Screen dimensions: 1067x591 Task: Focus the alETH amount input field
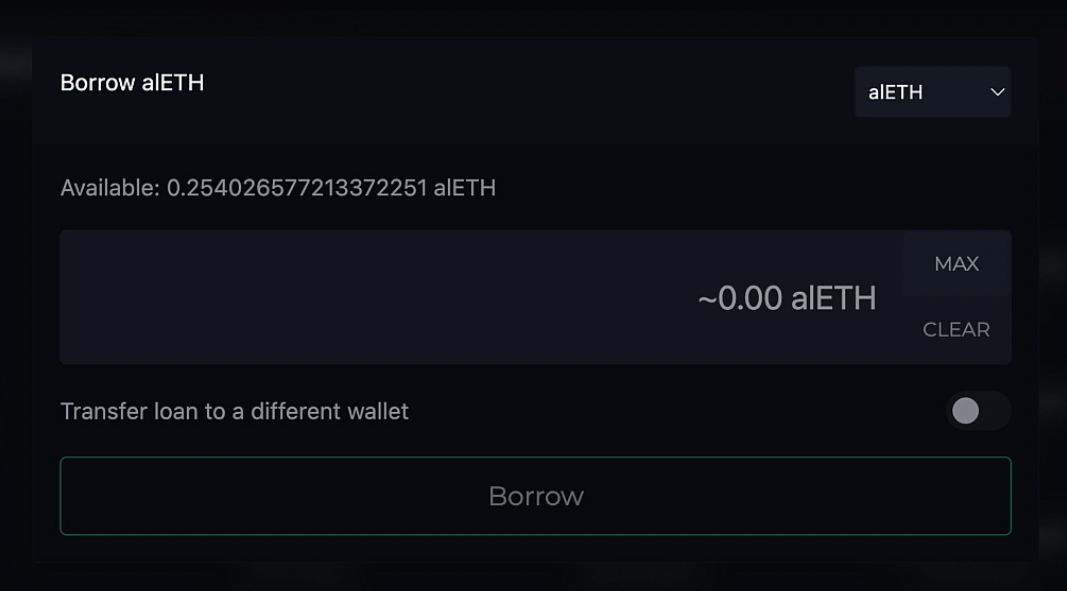coord(480,298)
